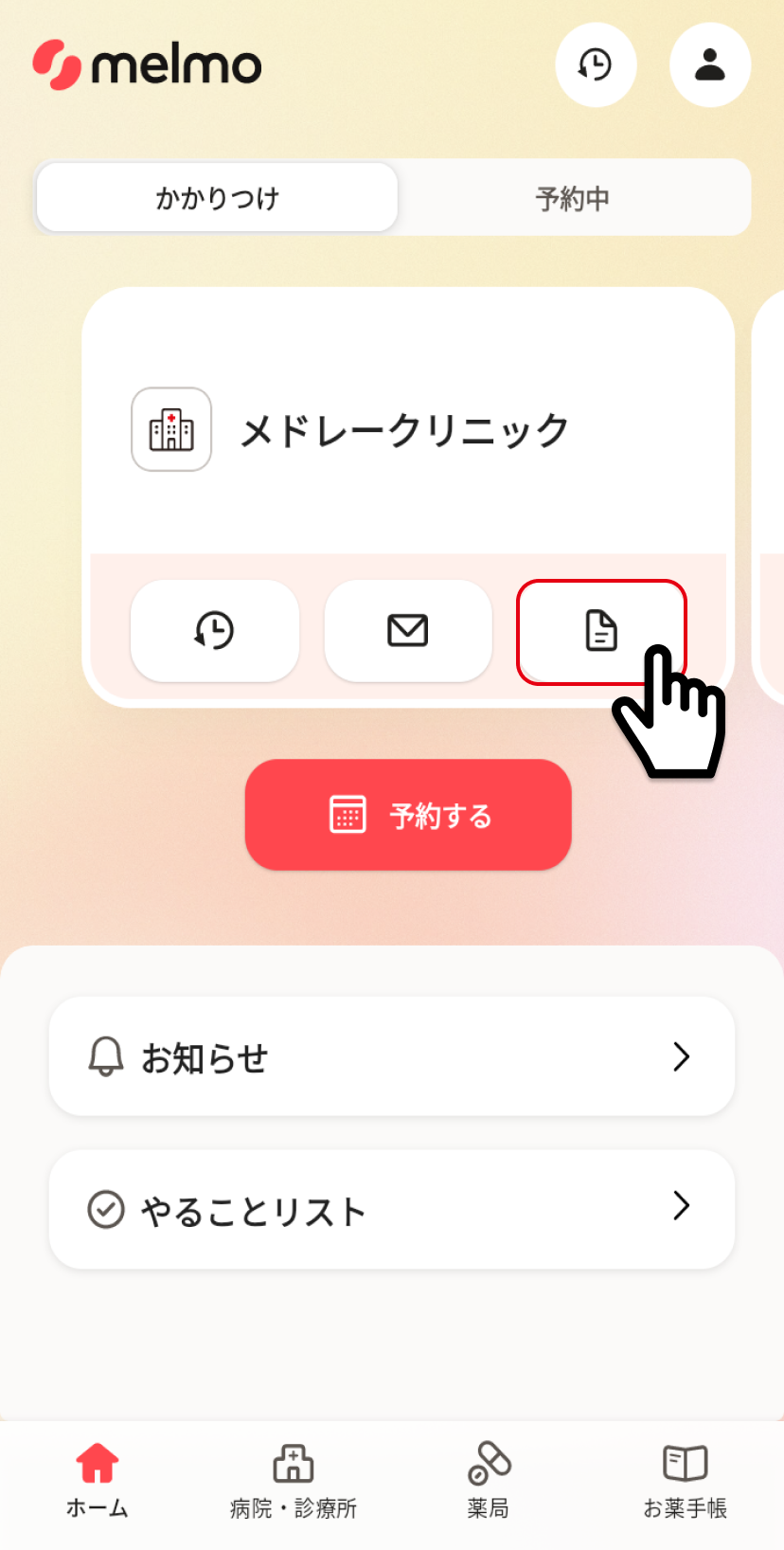784x1550 pixels.
Task: Open the お知らせ row
Action: pos(392,1056)
